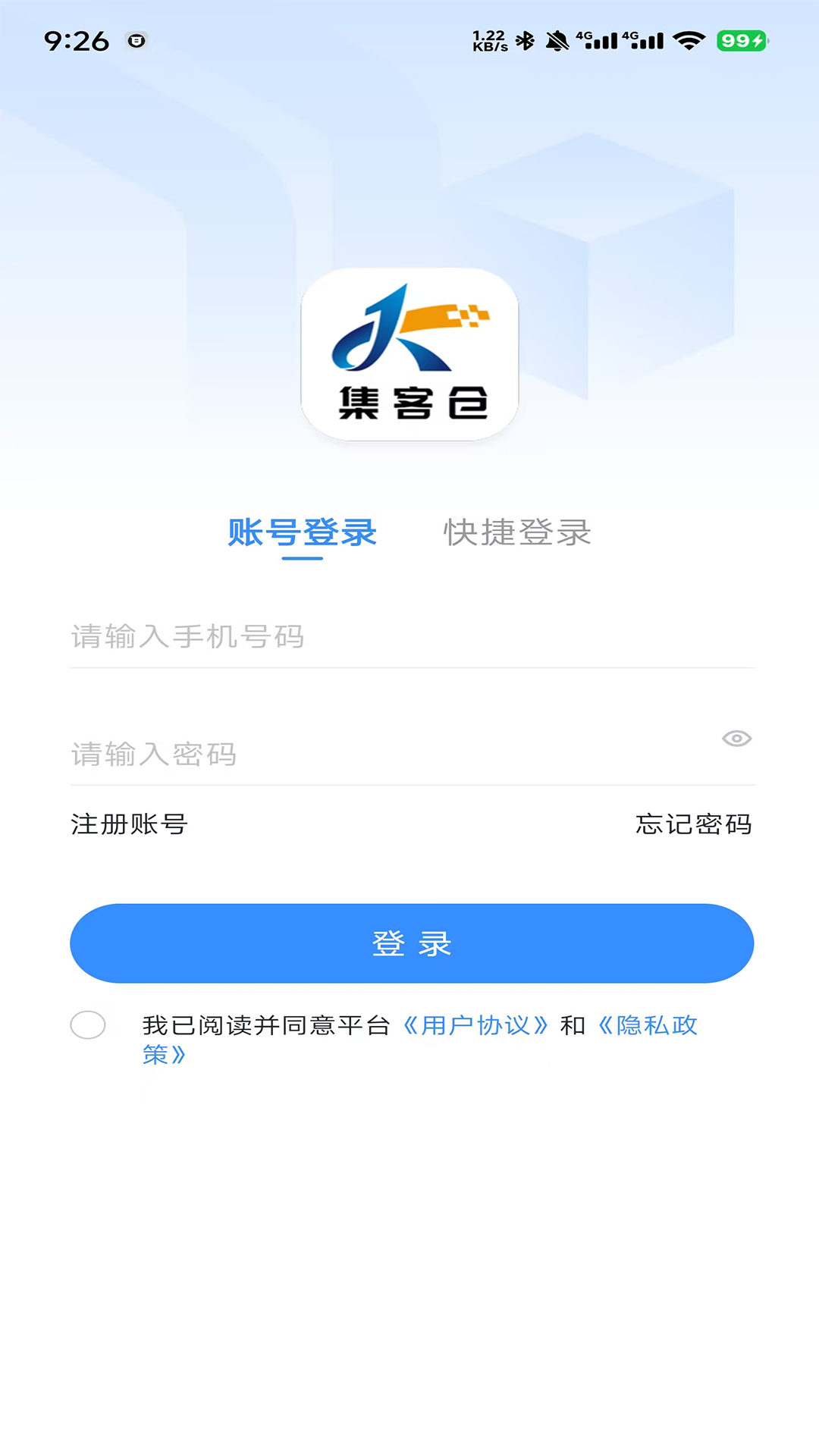
Task: Switch to the 快捷登录 tab
Action: coord(517,533)
